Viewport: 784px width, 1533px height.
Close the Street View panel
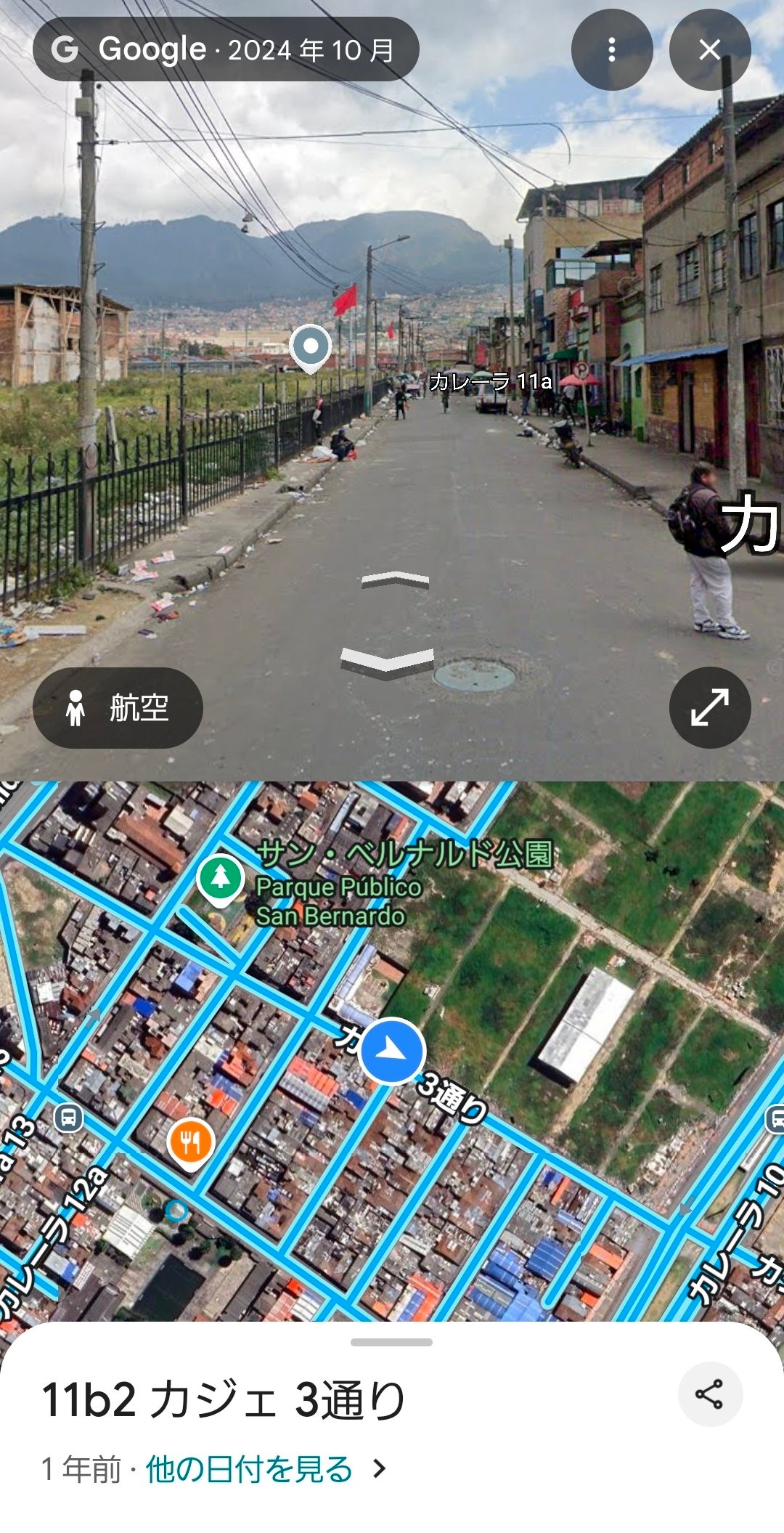click(709, 49)
